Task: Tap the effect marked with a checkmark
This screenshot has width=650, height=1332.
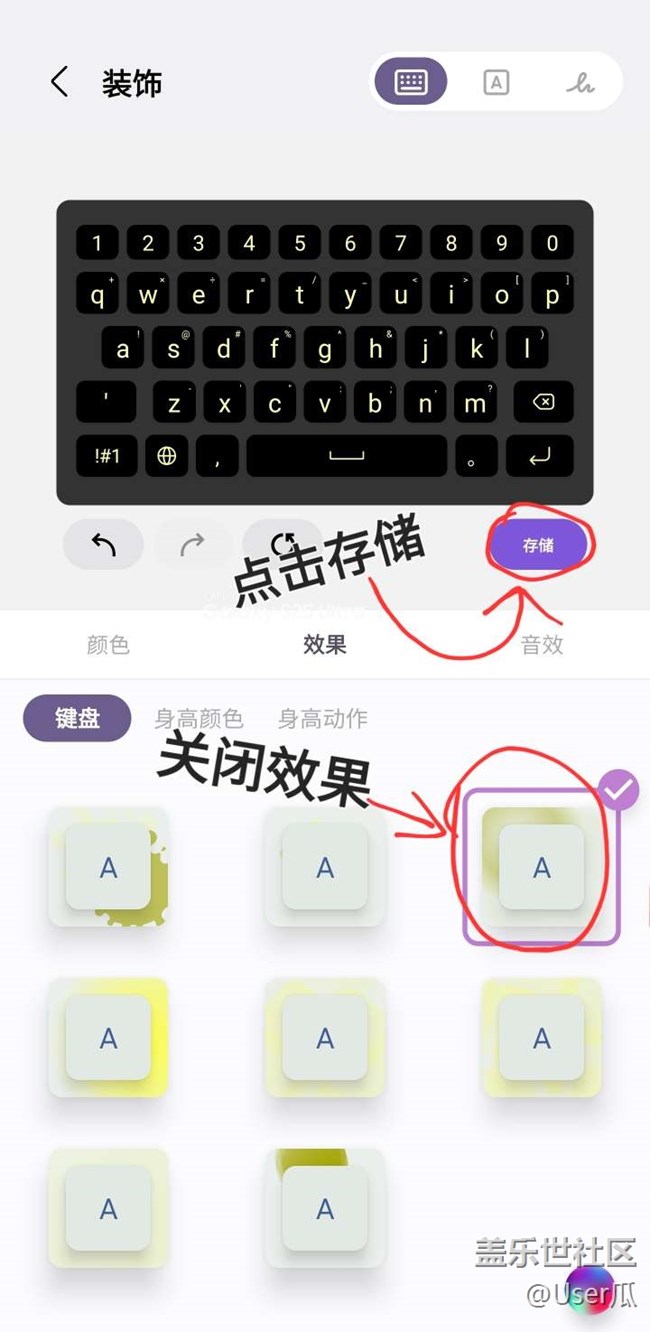Action: point(541,867)
